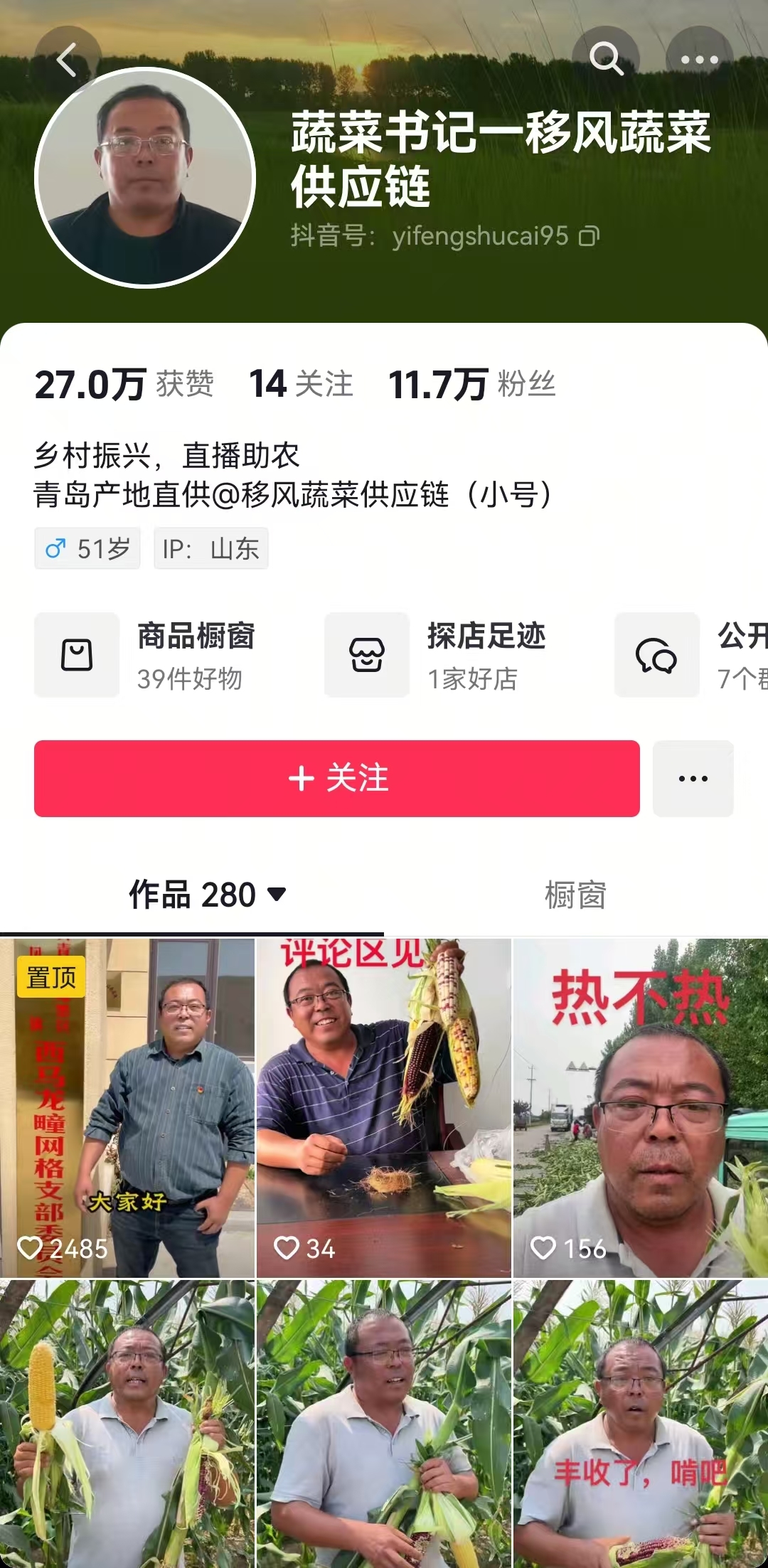Open the more options icon top right
Screen dimensions: 768x1568
pos(700,60)
